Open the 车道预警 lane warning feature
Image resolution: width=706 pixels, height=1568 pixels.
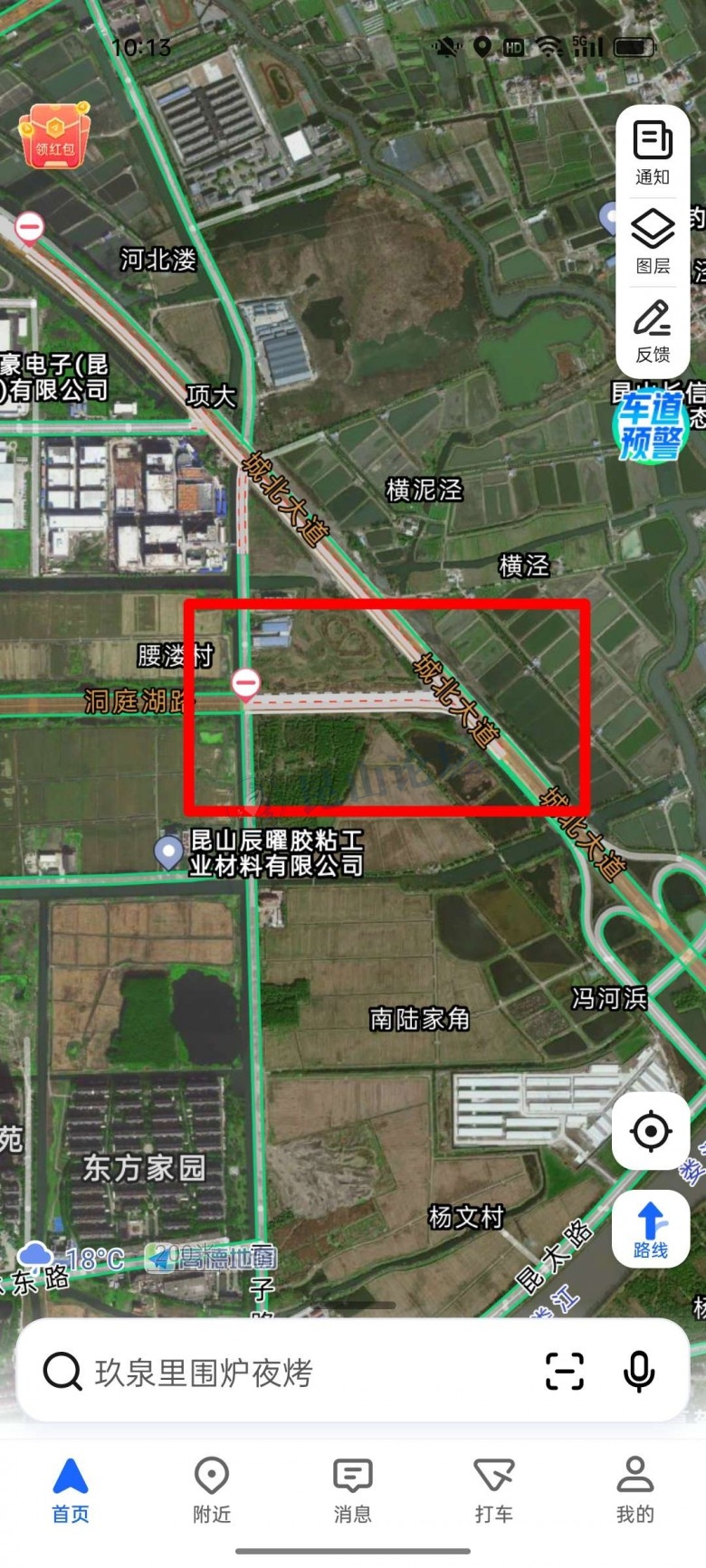click(x=650, y=425)
